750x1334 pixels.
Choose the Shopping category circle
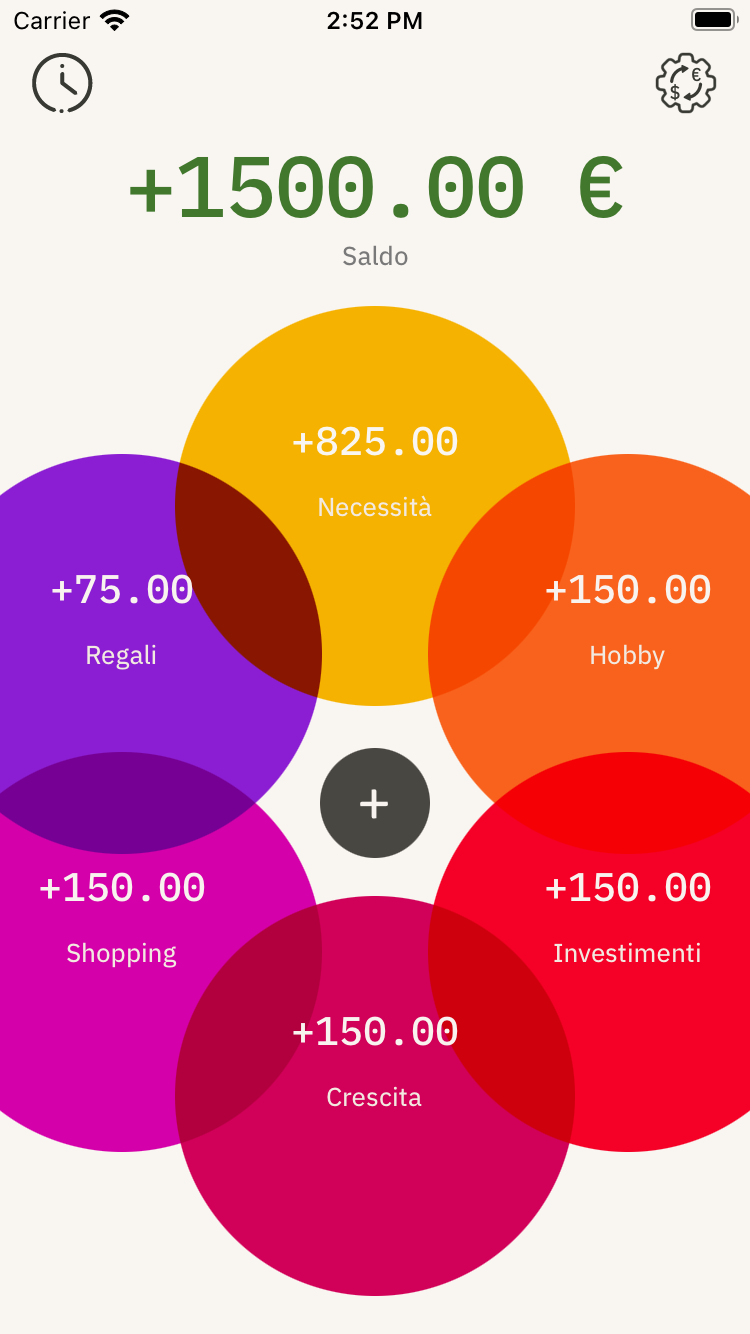(122, 918)
